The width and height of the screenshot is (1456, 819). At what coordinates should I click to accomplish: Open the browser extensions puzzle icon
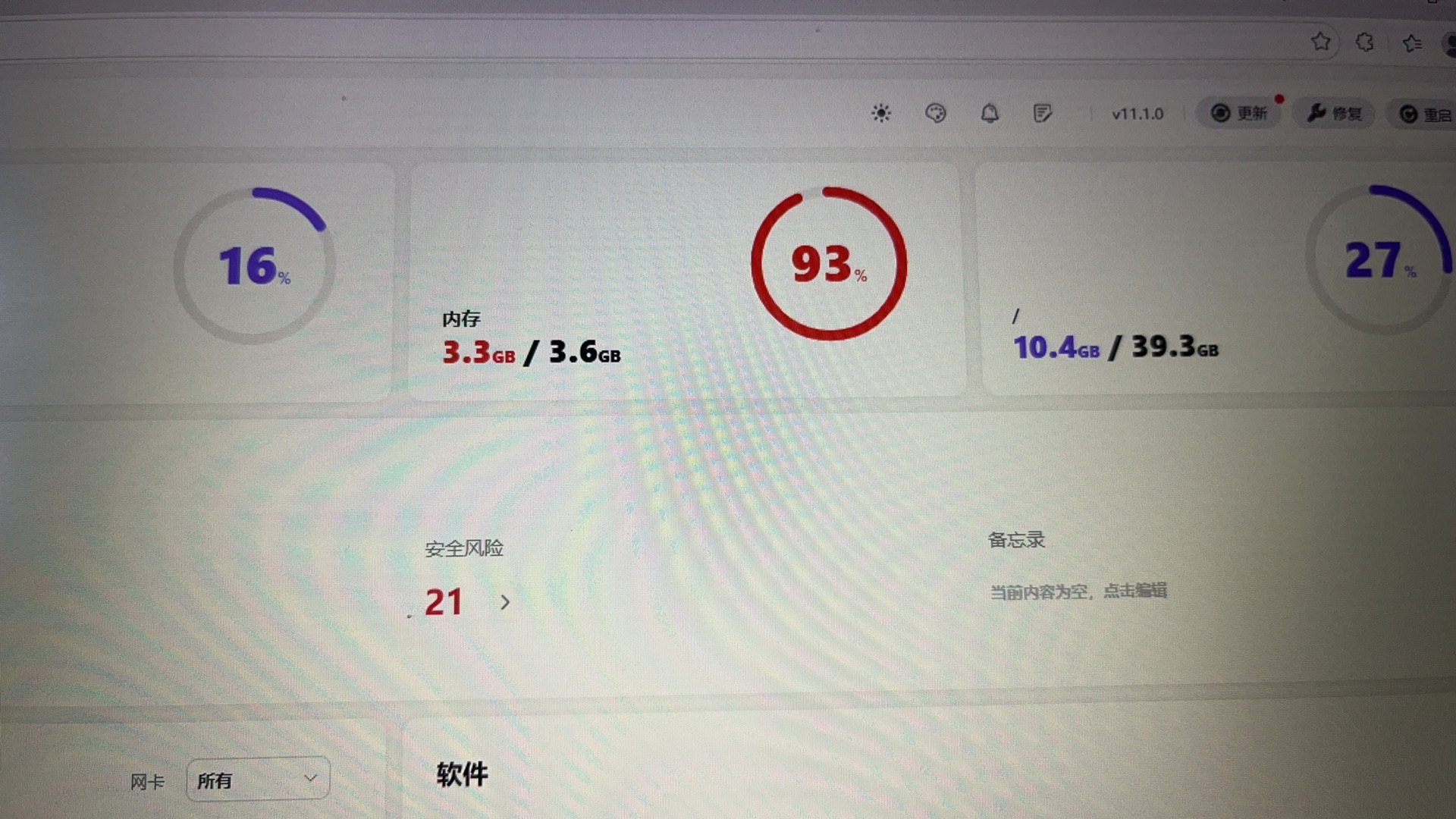click(x=1365, y=42)
